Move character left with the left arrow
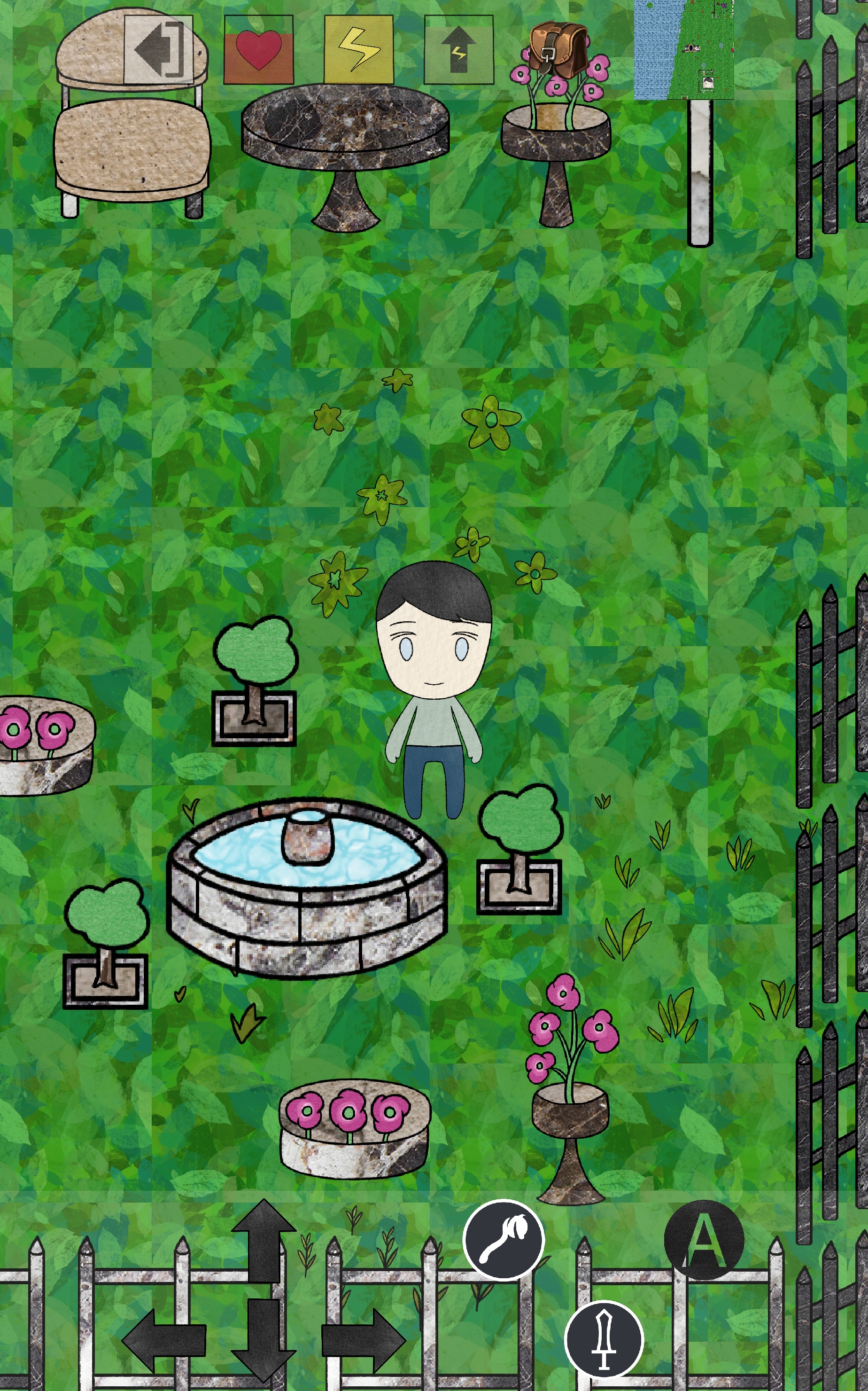The image size is (868, 1391). tap(165, 1340)
